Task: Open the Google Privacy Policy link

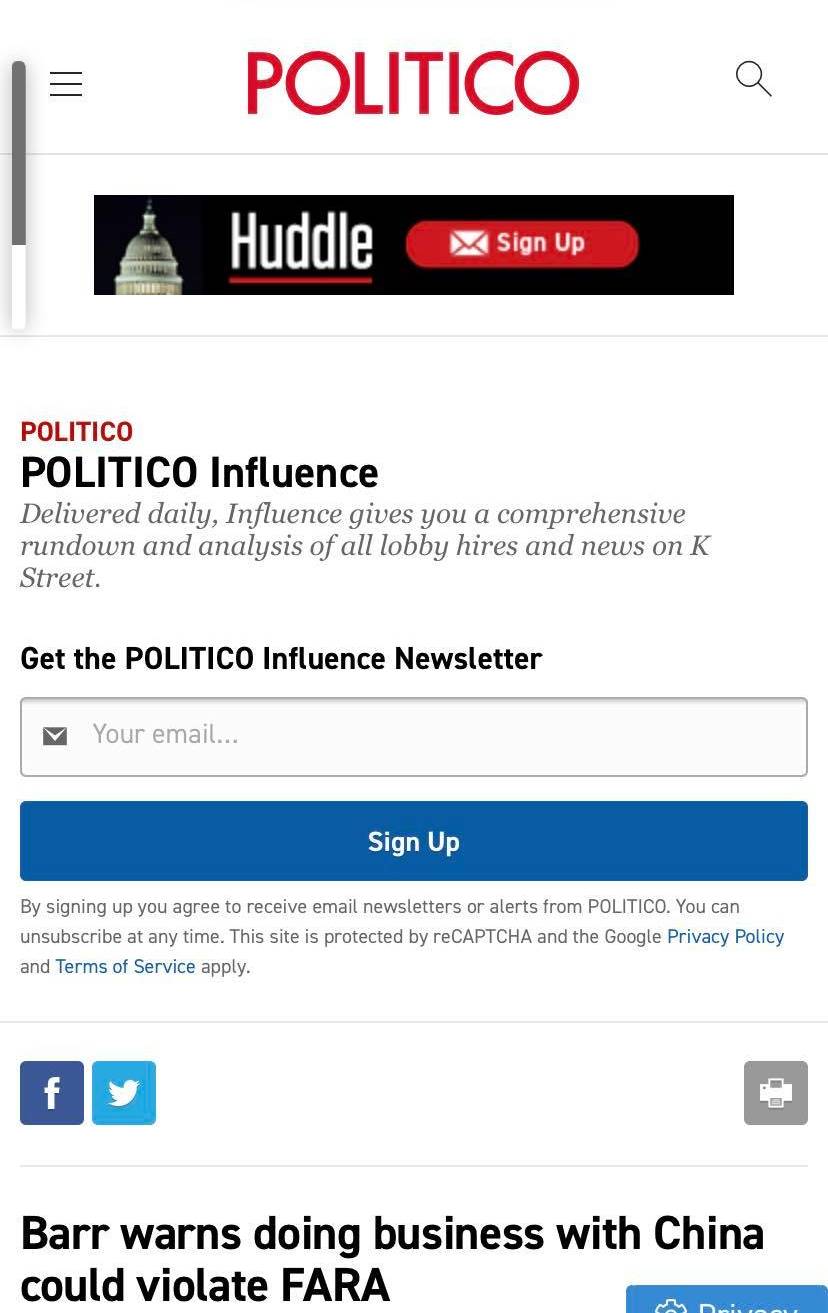Action: click(x=725, y=937)
